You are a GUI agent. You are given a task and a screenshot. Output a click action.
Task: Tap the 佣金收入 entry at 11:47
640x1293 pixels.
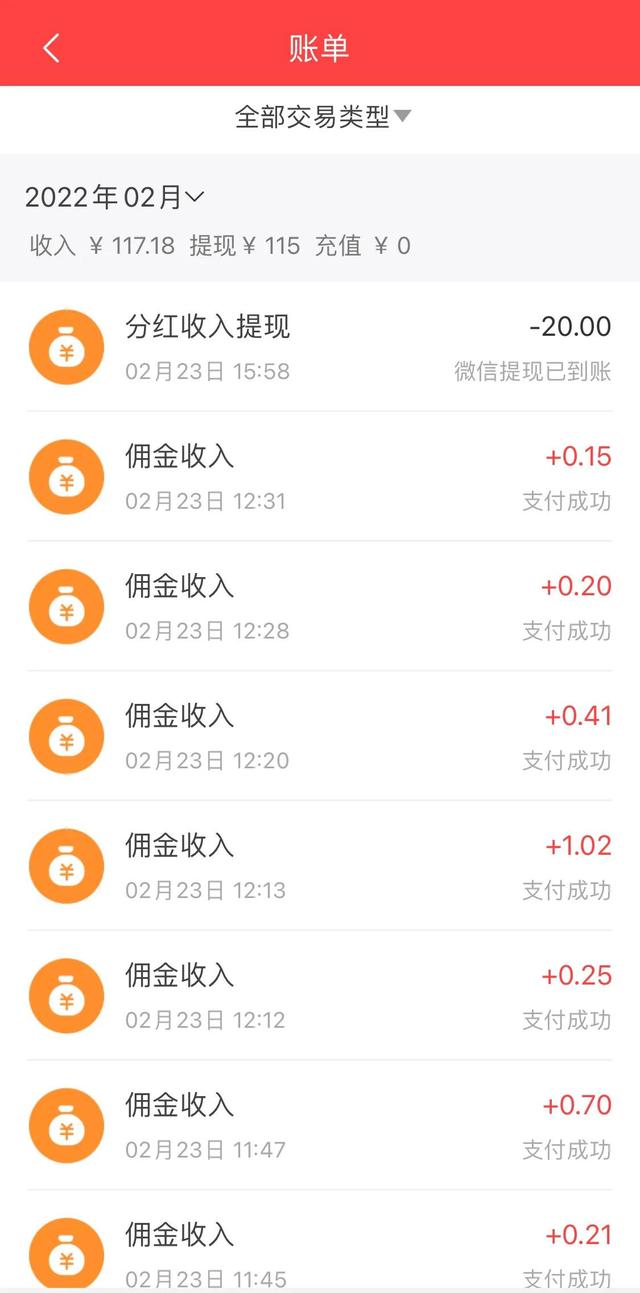pyautogui.click(x=320, y=1126)
